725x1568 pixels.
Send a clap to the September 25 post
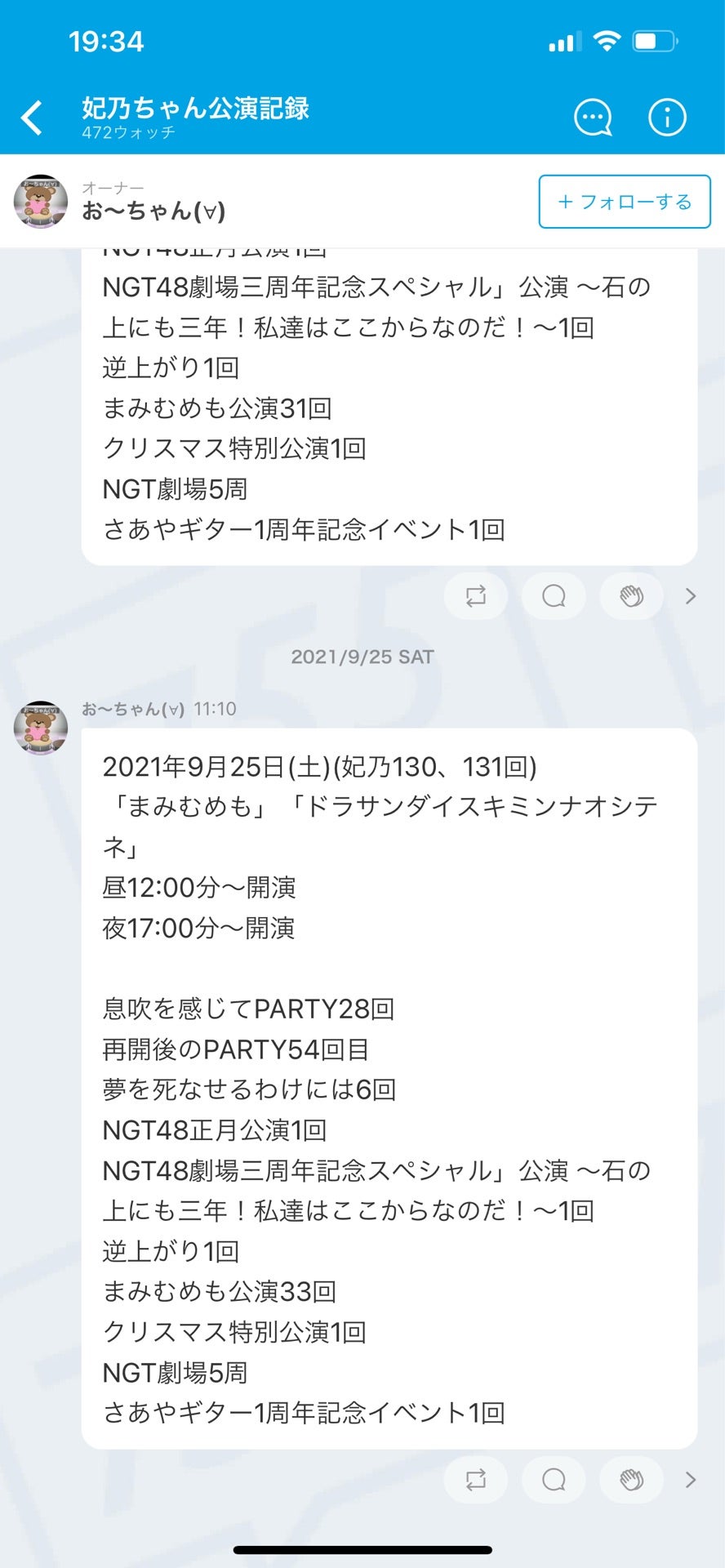pyautogui.click(x=631, y=1480)
